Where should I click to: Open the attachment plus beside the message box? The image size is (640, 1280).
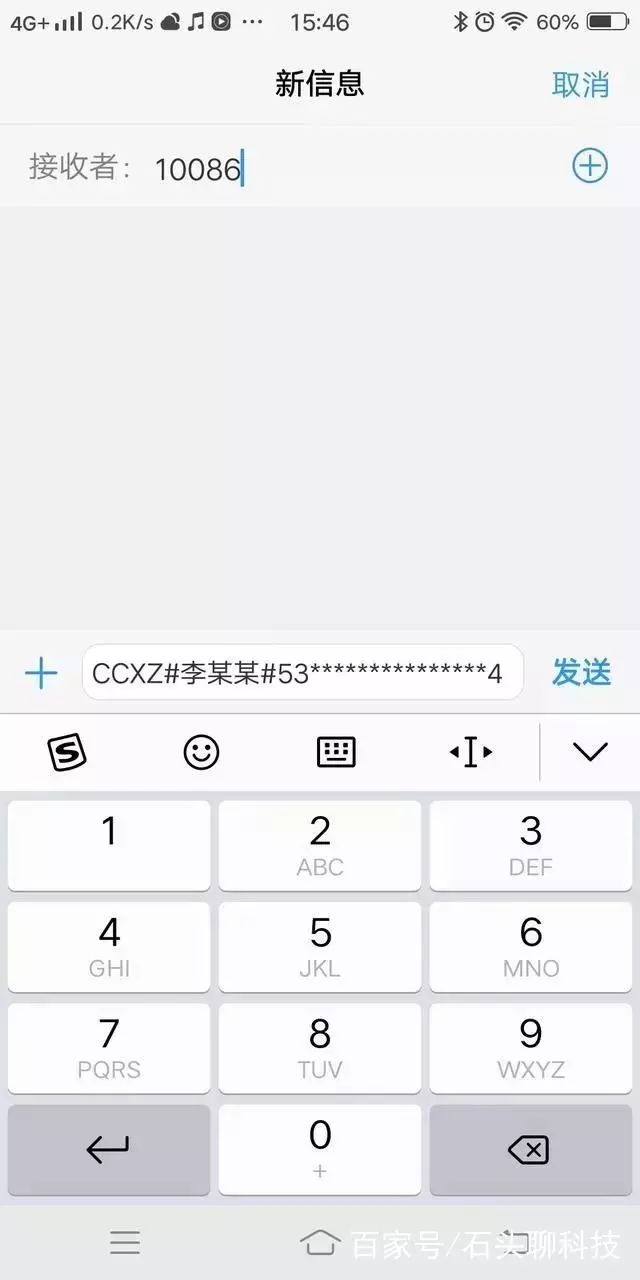(41, 673)
